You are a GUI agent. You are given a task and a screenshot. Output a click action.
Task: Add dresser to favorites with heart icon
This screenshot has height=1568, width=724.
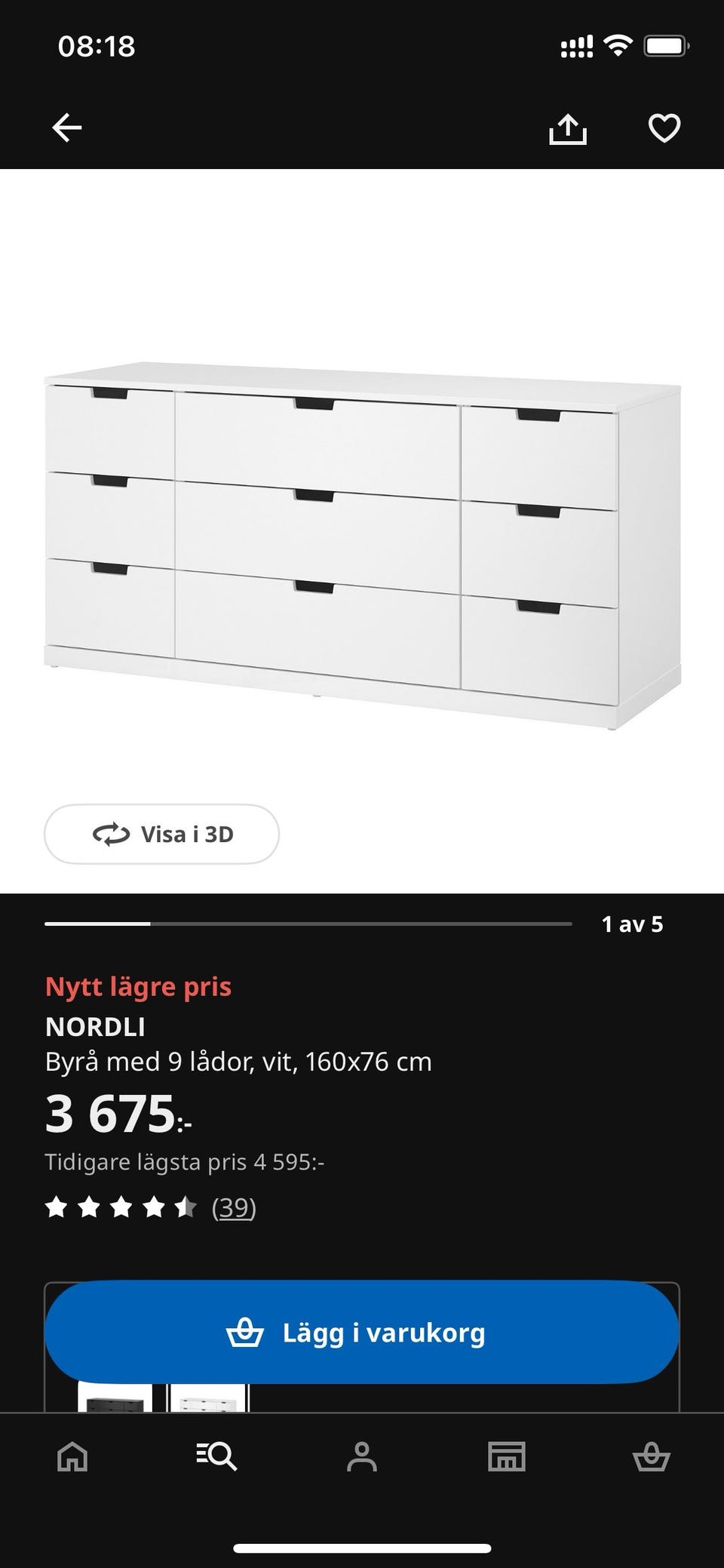click(x=664, y=128)
